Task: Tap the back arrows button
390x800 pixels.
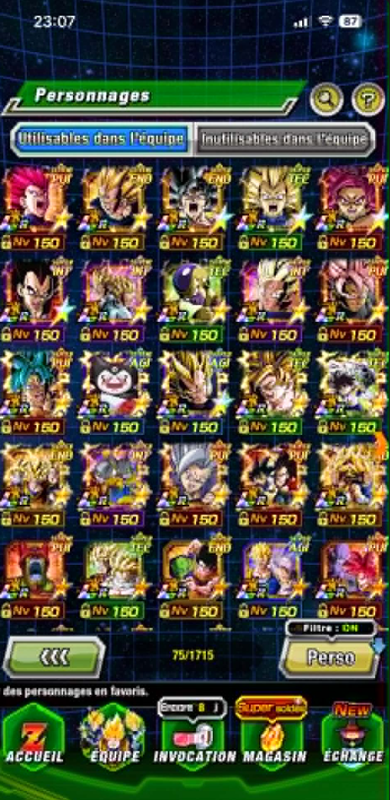Action: [54, 657]
